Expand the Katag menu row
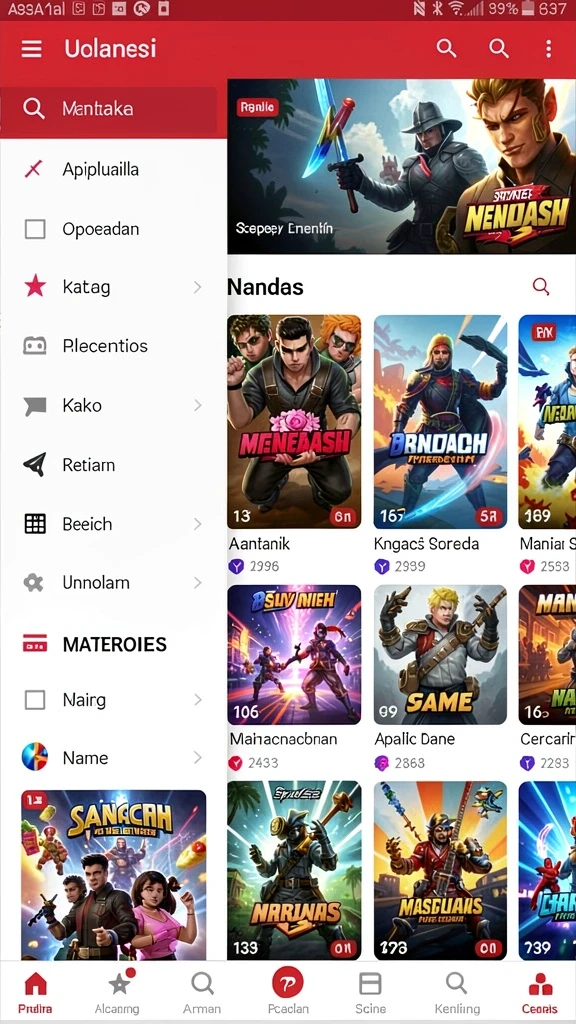The width and height of the screenshot is (576, 1024). pos(114,287)
